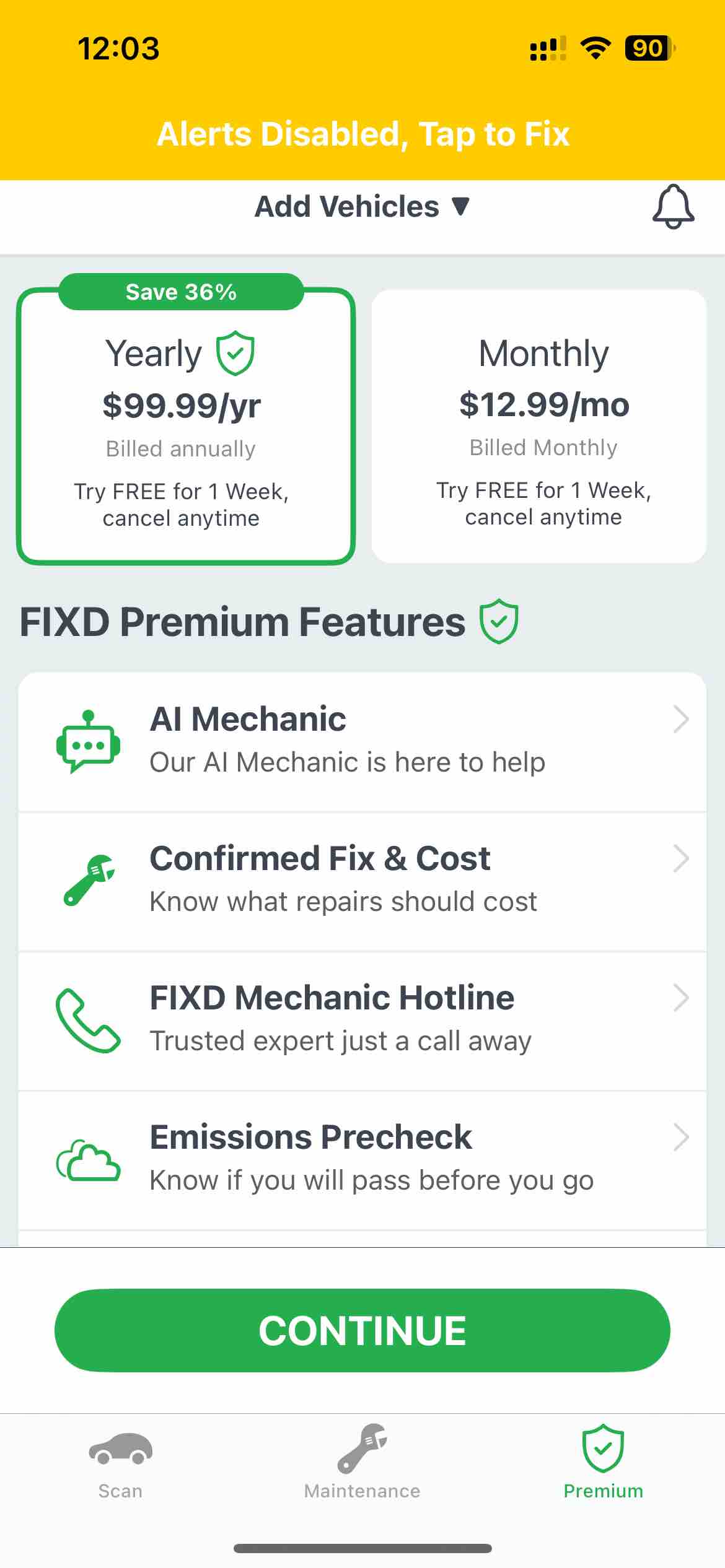Viewport: 725px width, 1568px height.
Task: Tap Alerts Disabled banner to fix
Action: pos(362,133)
